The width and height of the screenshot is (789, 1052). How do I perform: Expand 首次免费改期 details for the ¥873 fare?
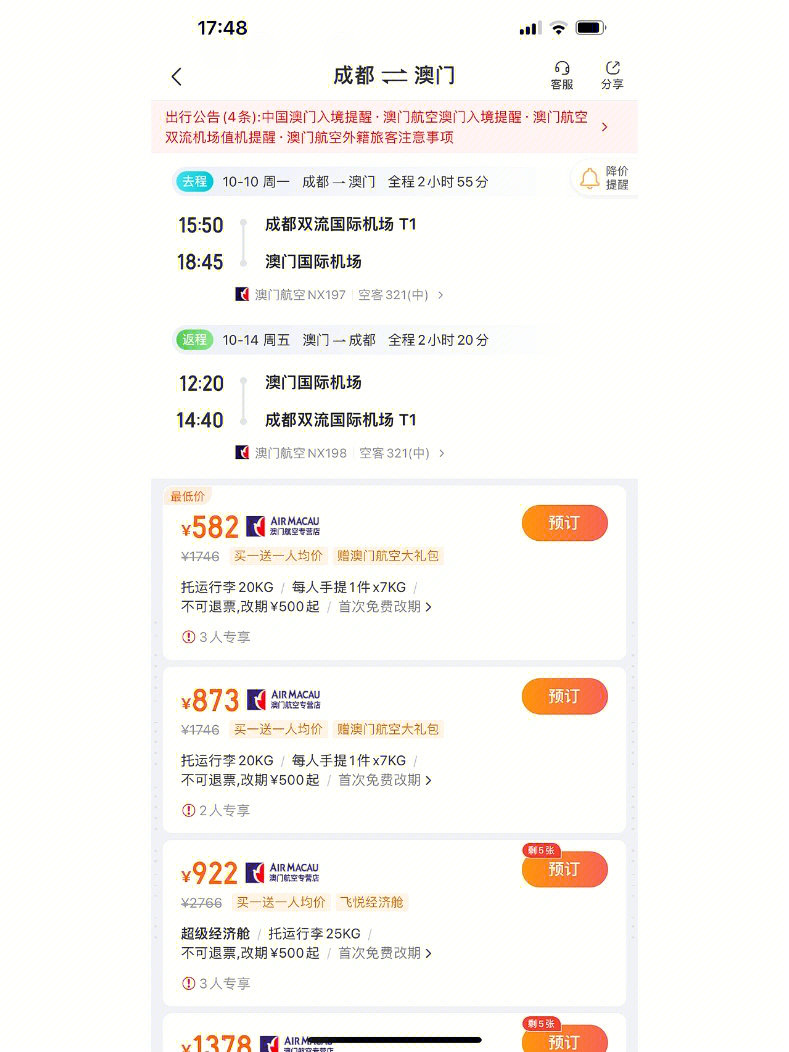[x=385, y=780]
